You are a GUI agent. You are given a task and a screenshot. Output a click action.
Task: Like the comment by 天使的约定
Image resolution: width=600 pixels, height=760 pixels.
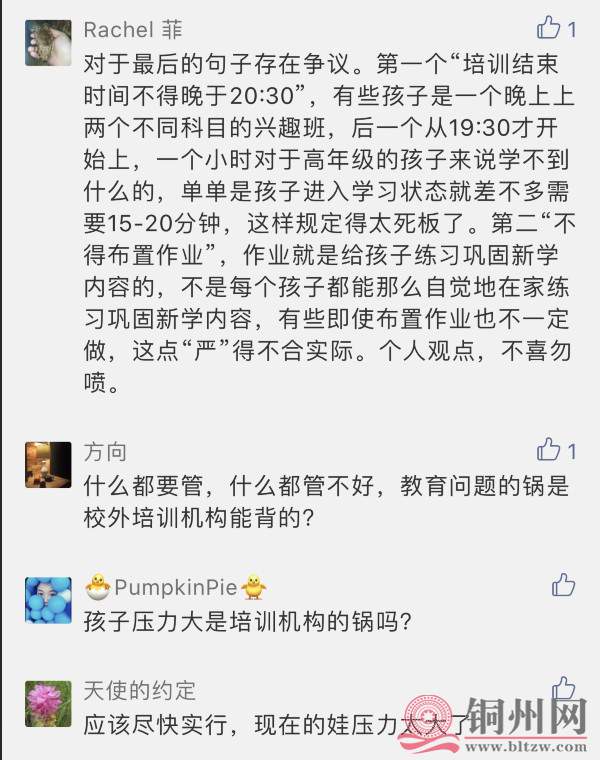563,688
